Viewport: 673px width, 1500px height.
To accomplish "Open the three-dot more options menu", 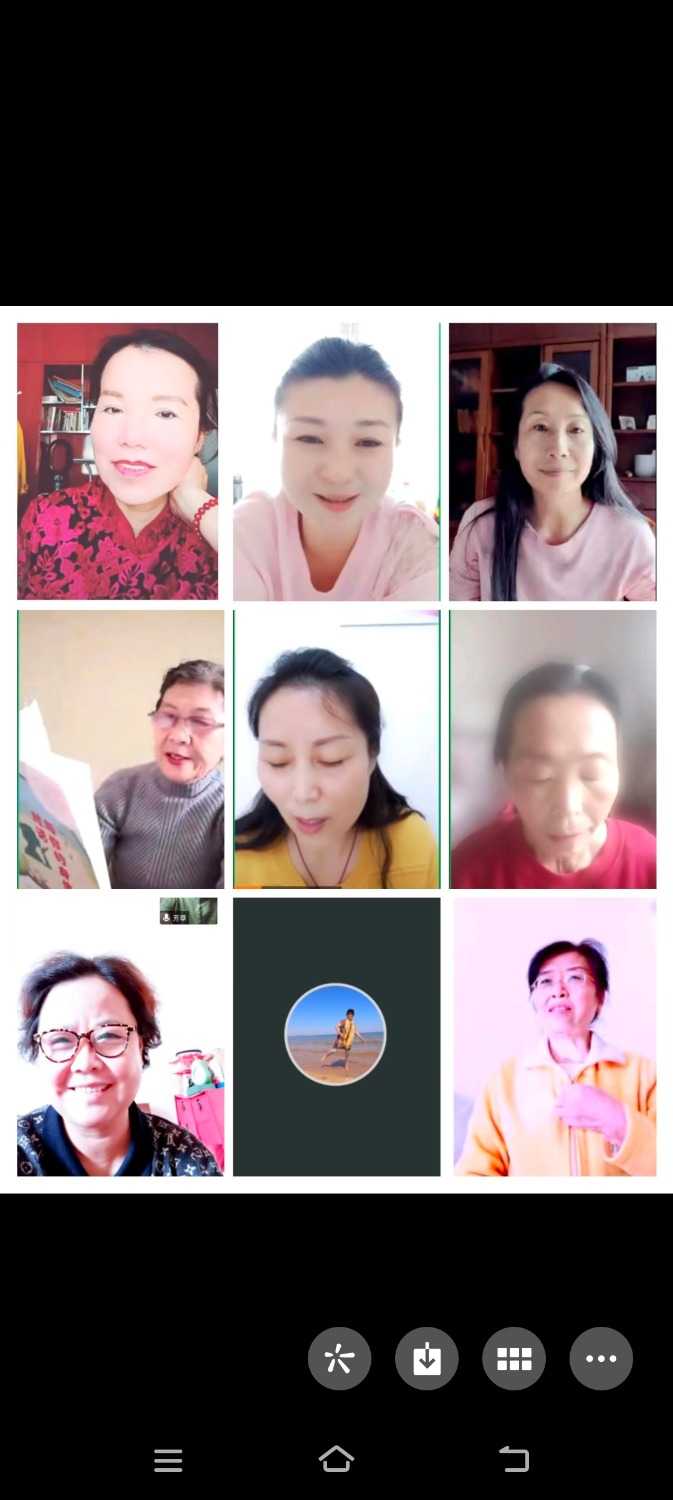I will click(x=601, y=1358).
